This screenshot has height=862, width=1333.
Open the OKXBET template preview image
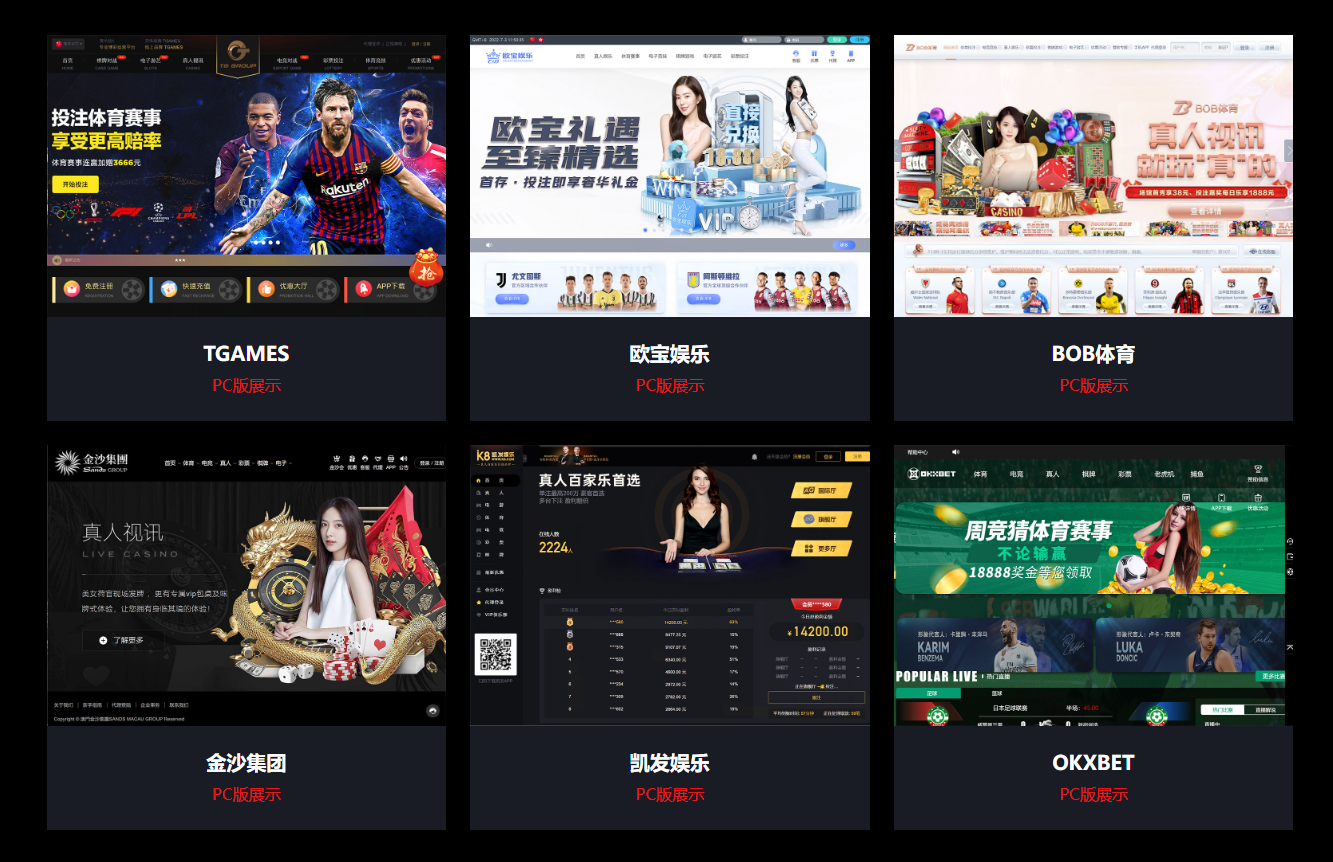[x=1093, y=585]
